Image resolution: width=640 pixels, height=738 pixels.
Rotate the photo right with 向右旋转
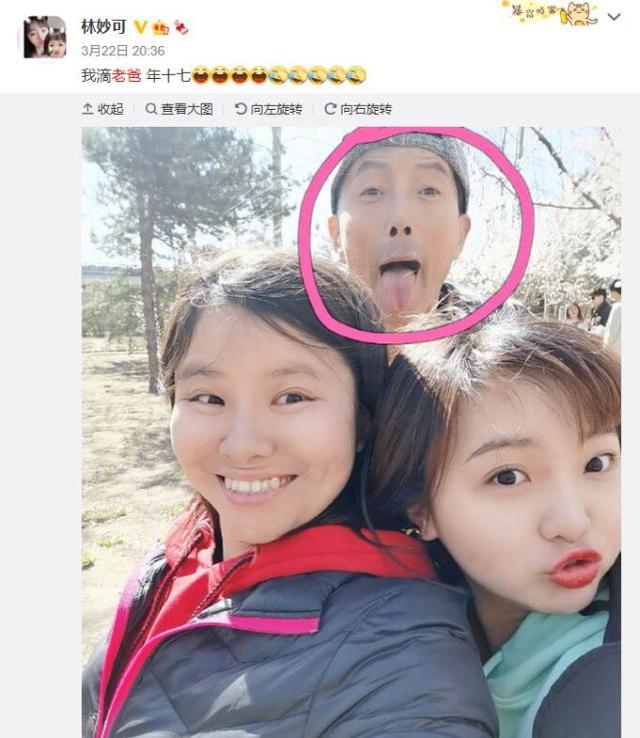(x=358, y=109)
